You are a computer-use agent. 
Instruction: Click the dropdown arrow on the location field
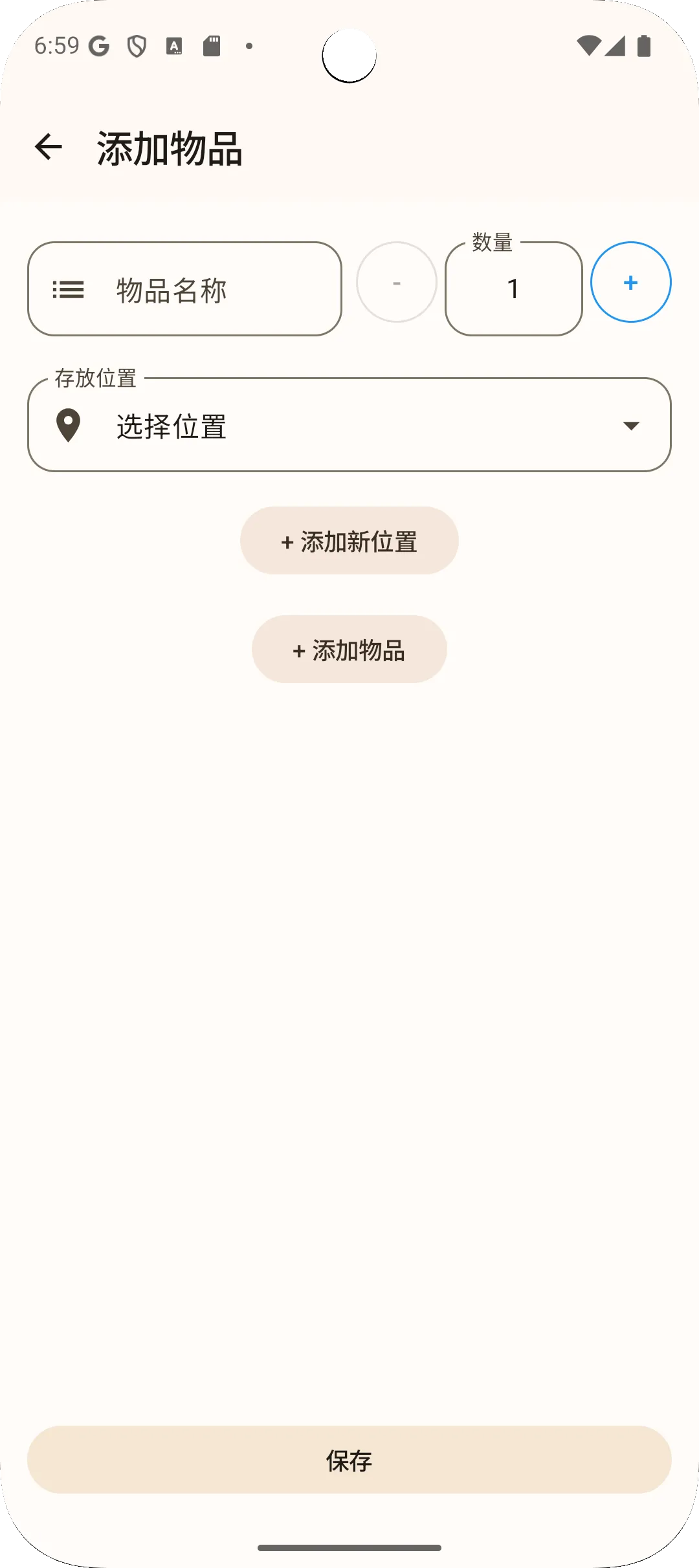tap(630, 425)
